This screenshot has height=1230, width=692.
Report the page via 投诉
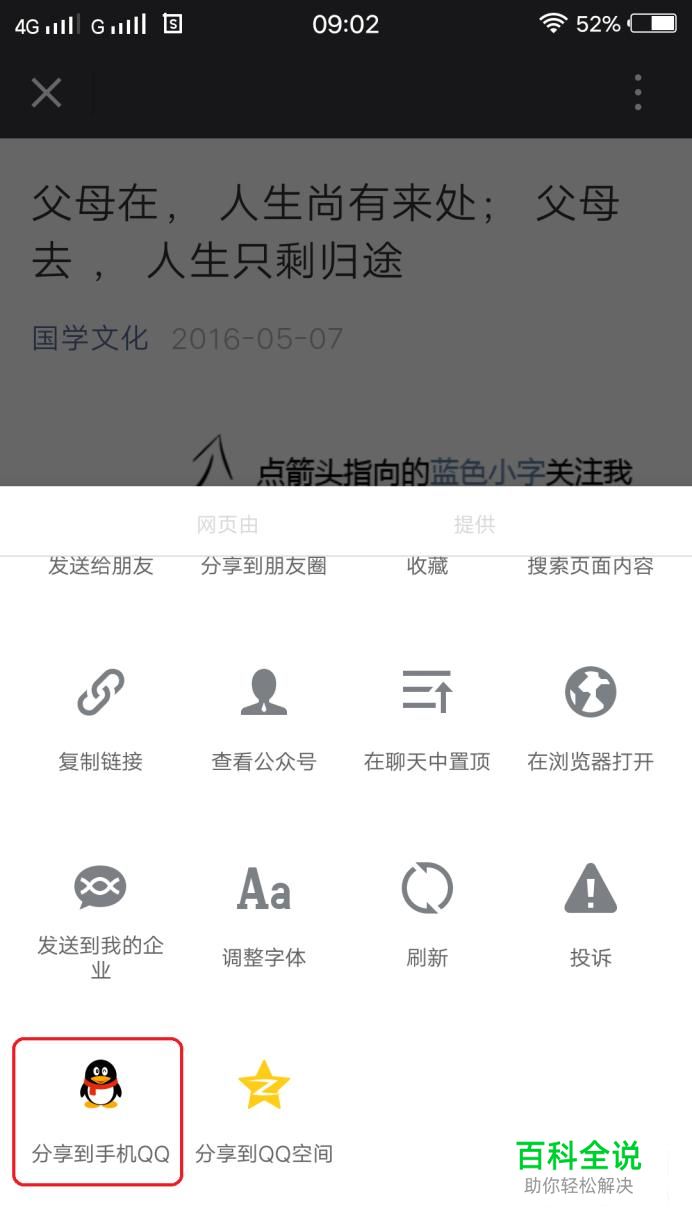(x=590, y=914)
